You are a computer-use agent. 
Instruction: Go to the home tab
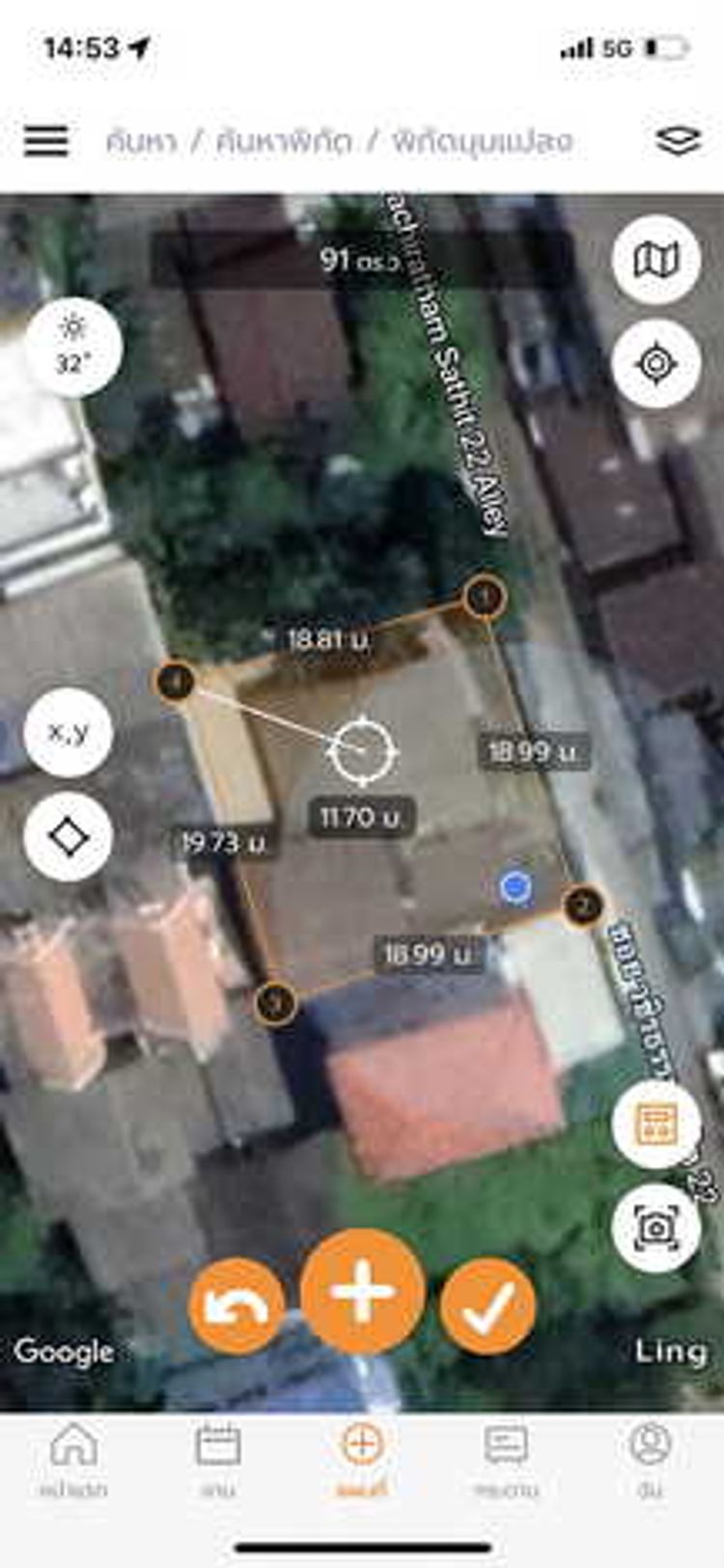pyautogui.click(x=73, y=1458)
